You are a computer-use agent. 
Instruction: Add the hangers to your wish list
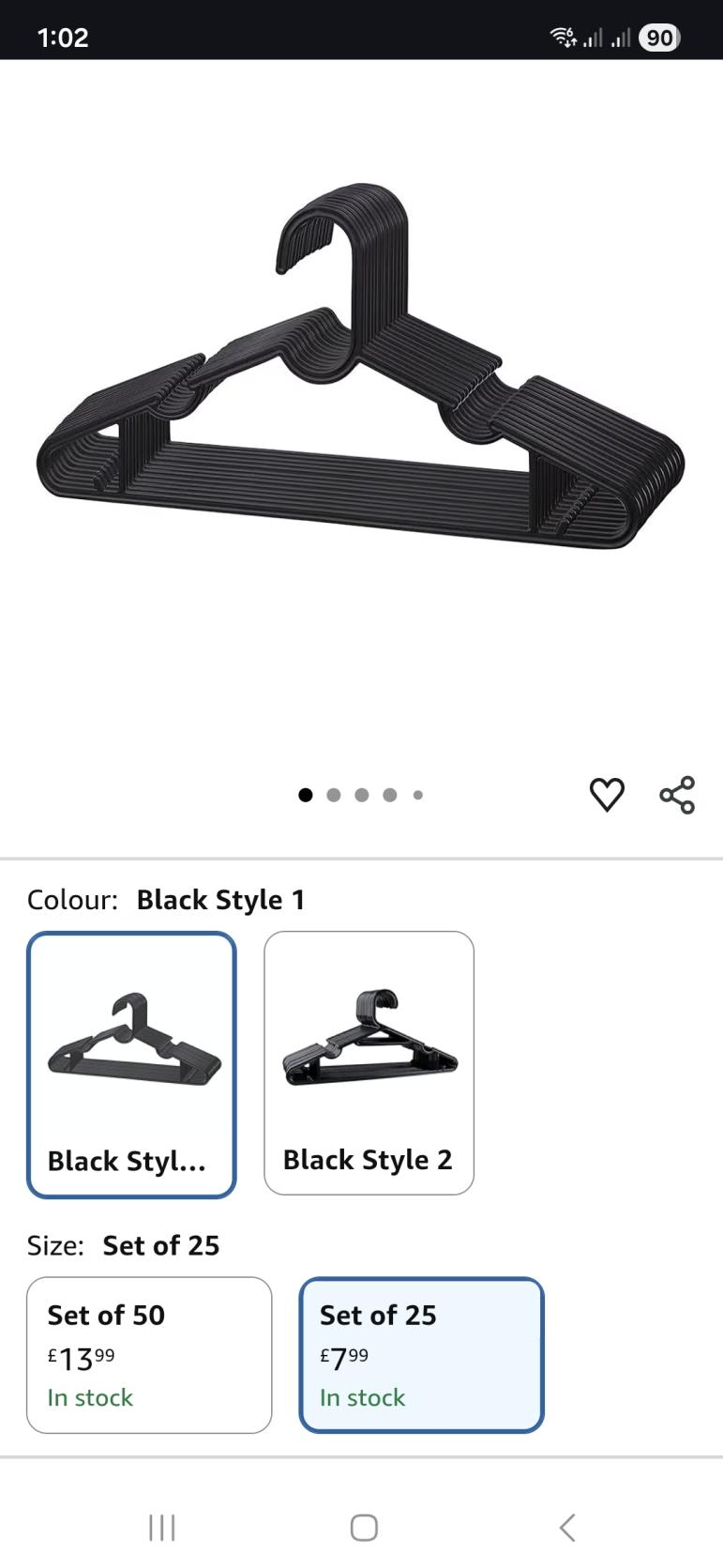tap(607, 795)
